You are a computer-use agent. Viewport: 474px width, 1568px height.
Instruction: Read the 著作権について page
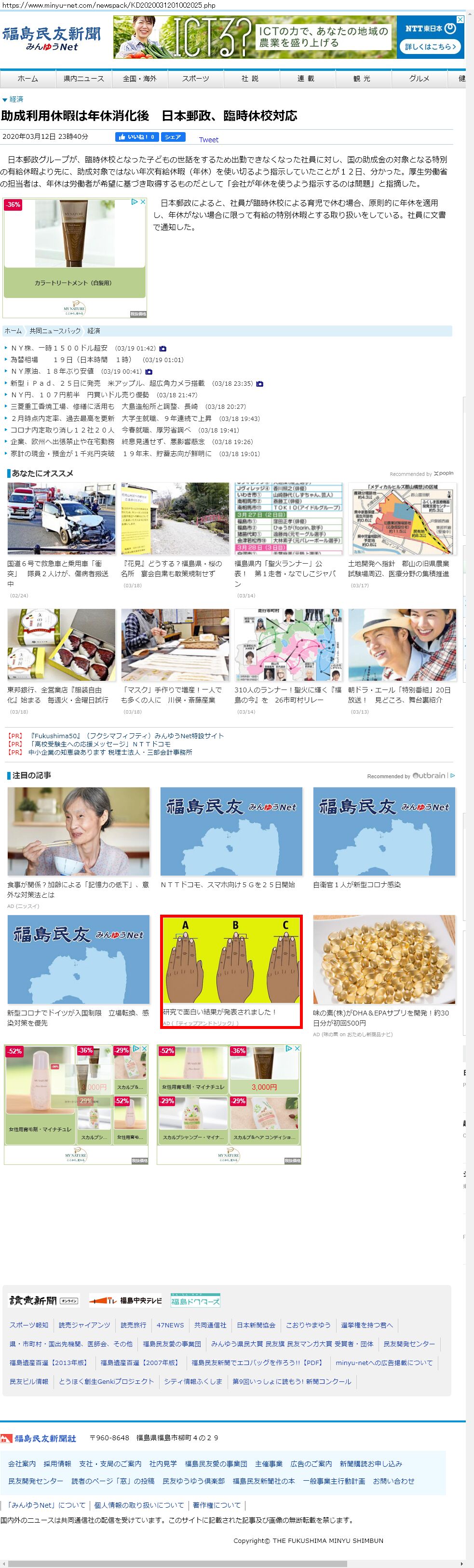(217, 1505)
